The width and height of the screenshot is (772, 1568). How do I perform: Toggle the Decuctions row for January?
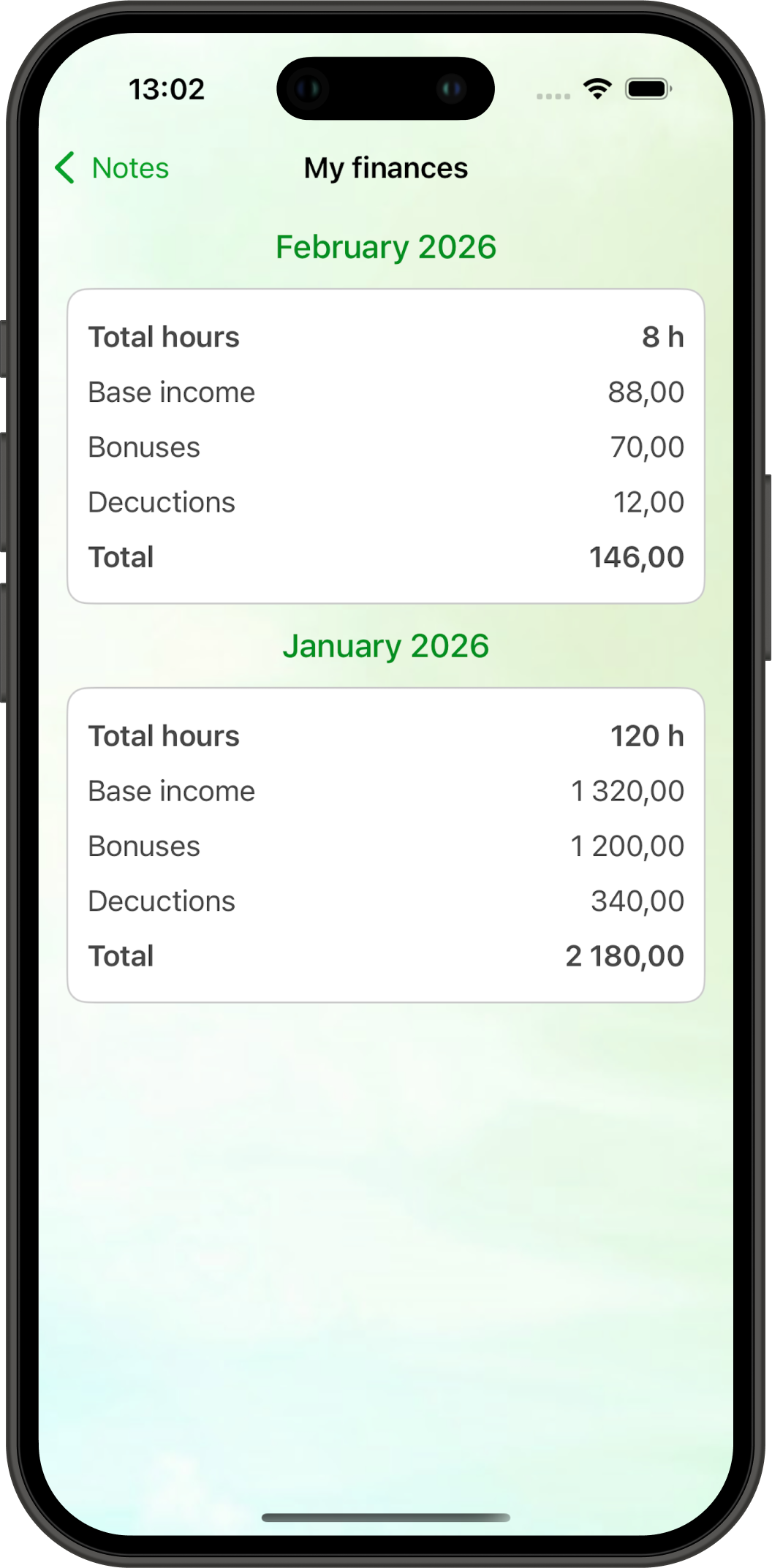click(x=385, y=901)
